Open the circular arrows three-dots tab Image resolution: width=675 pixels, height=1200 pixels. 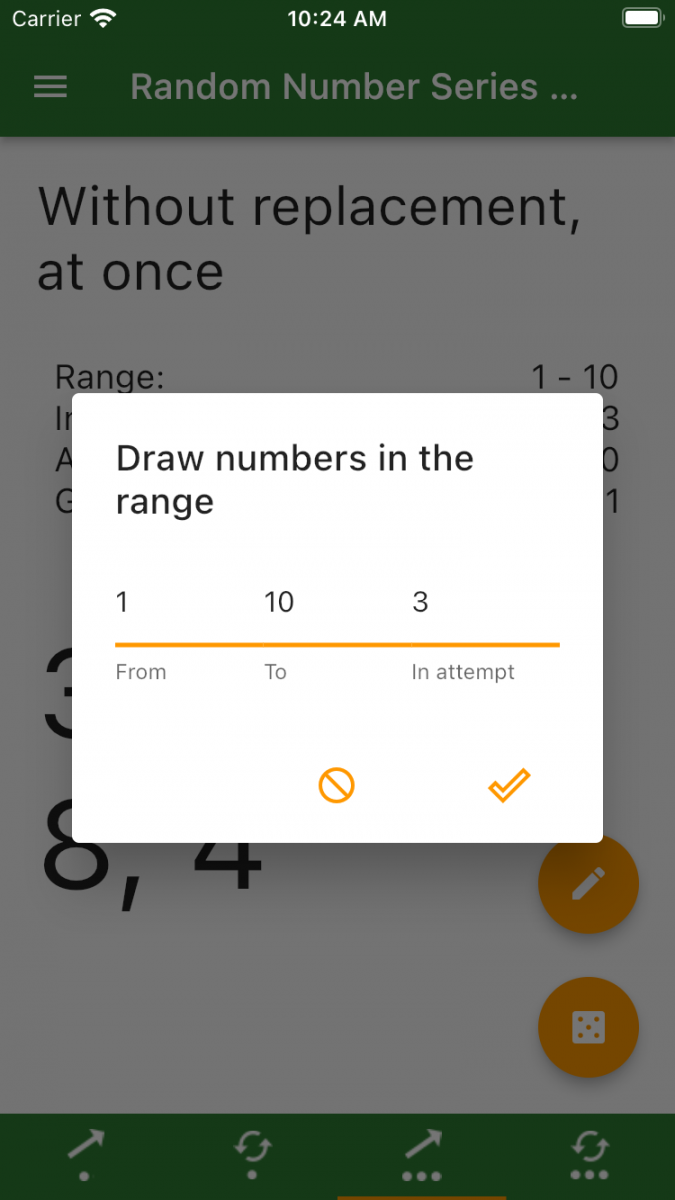point(590,1155)
